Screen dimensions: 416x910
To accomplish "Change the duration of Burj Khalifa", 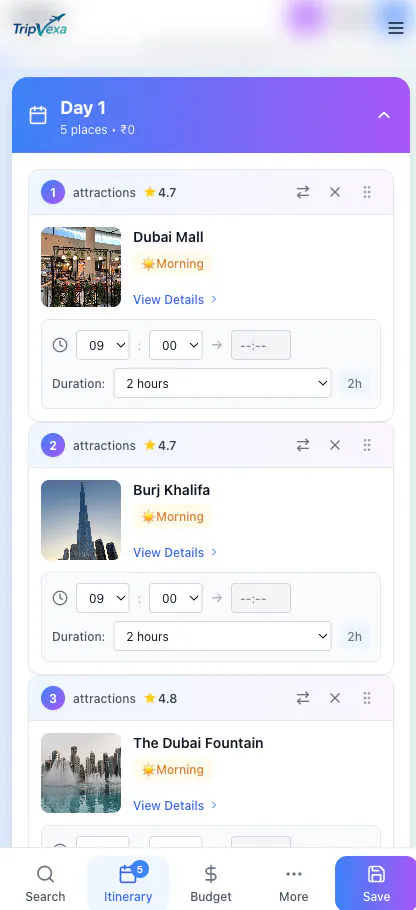I will [x=222, y=636].
